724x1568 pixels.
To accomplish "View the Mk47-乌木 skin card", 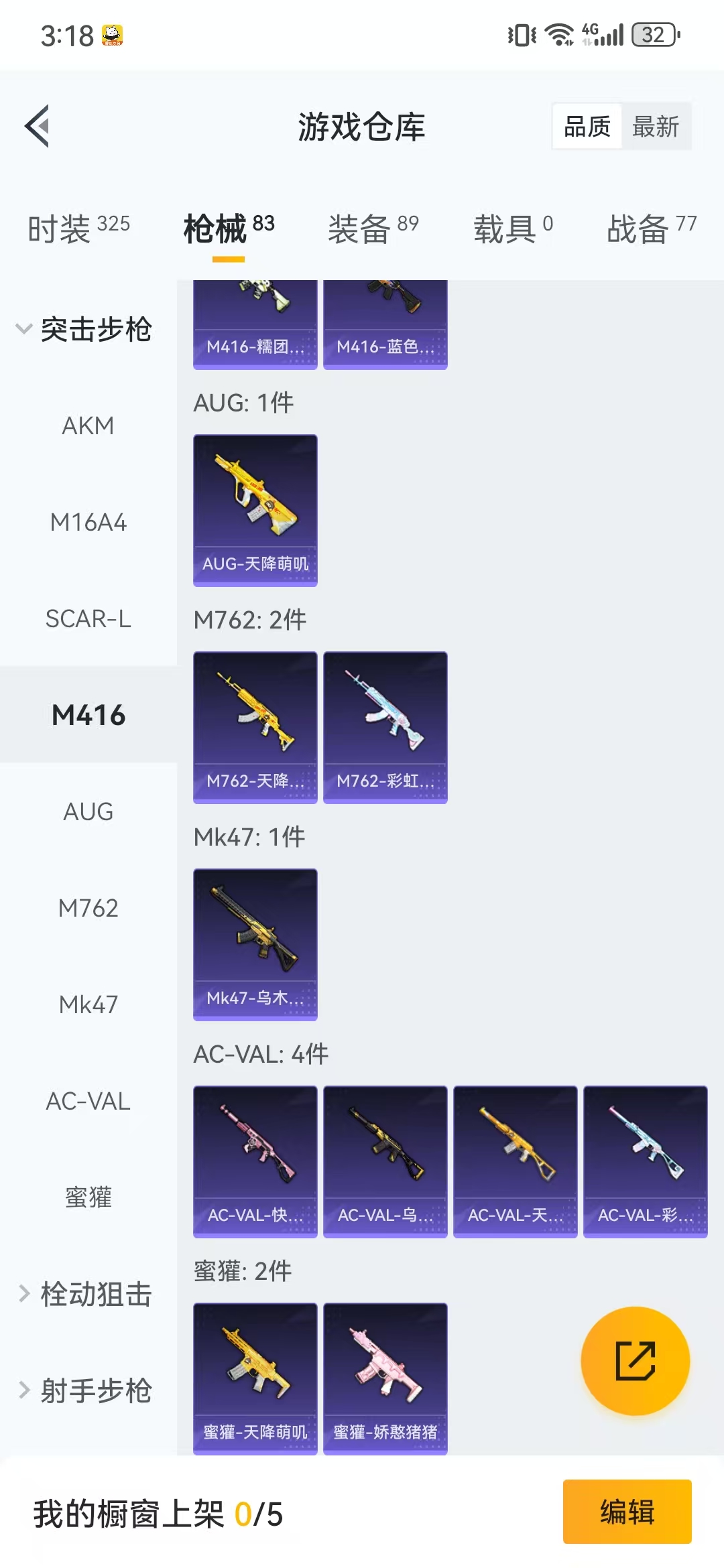I will [255, 945].
